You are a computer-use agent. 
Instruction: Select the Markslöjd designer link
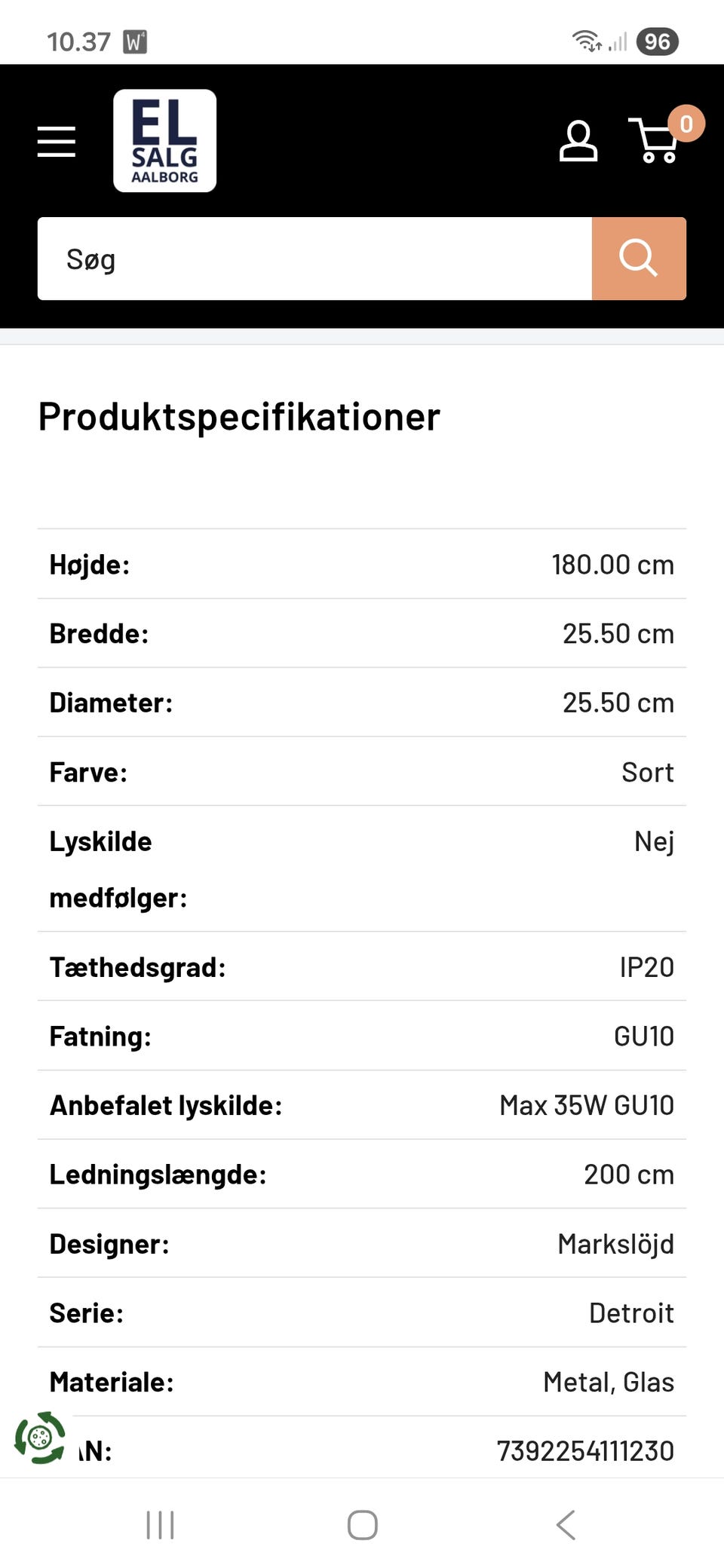coord(615,1244)
